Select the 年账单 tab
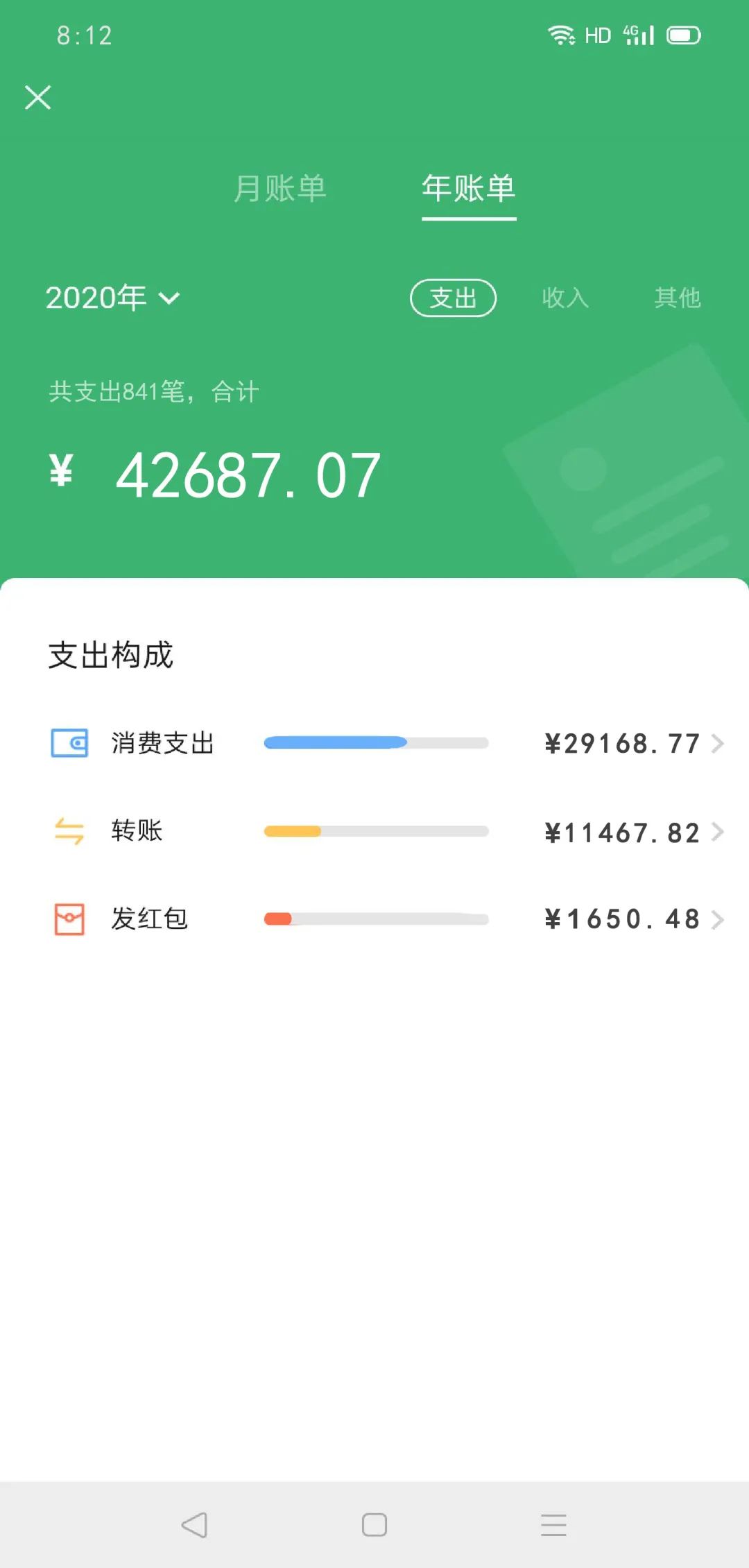Screen dimensions: 749x1568 468,189
